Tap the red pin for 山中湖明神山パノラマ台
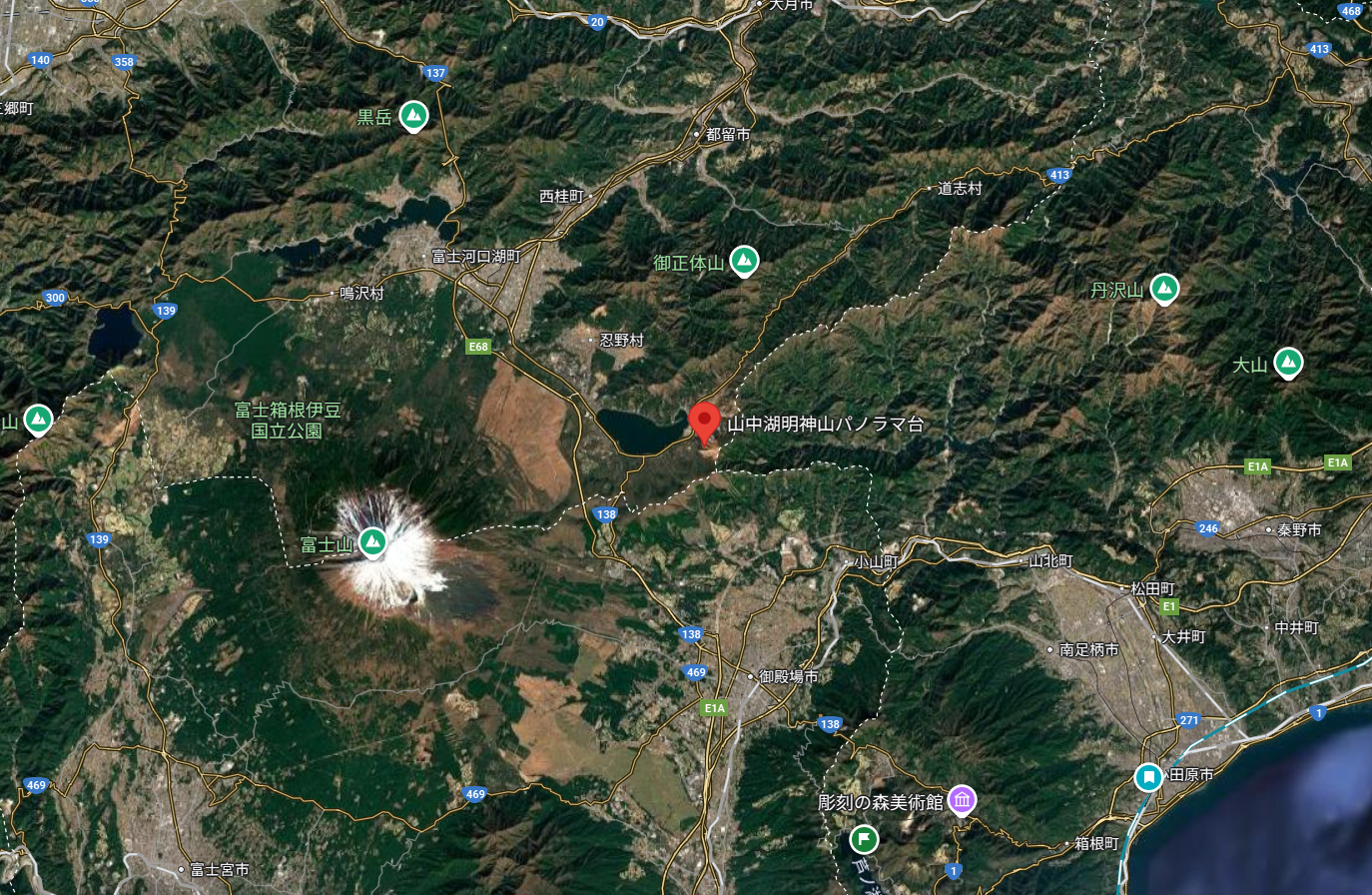This screenshot has width=1372, height=895. pyautogui.click(x=705, y=421)
